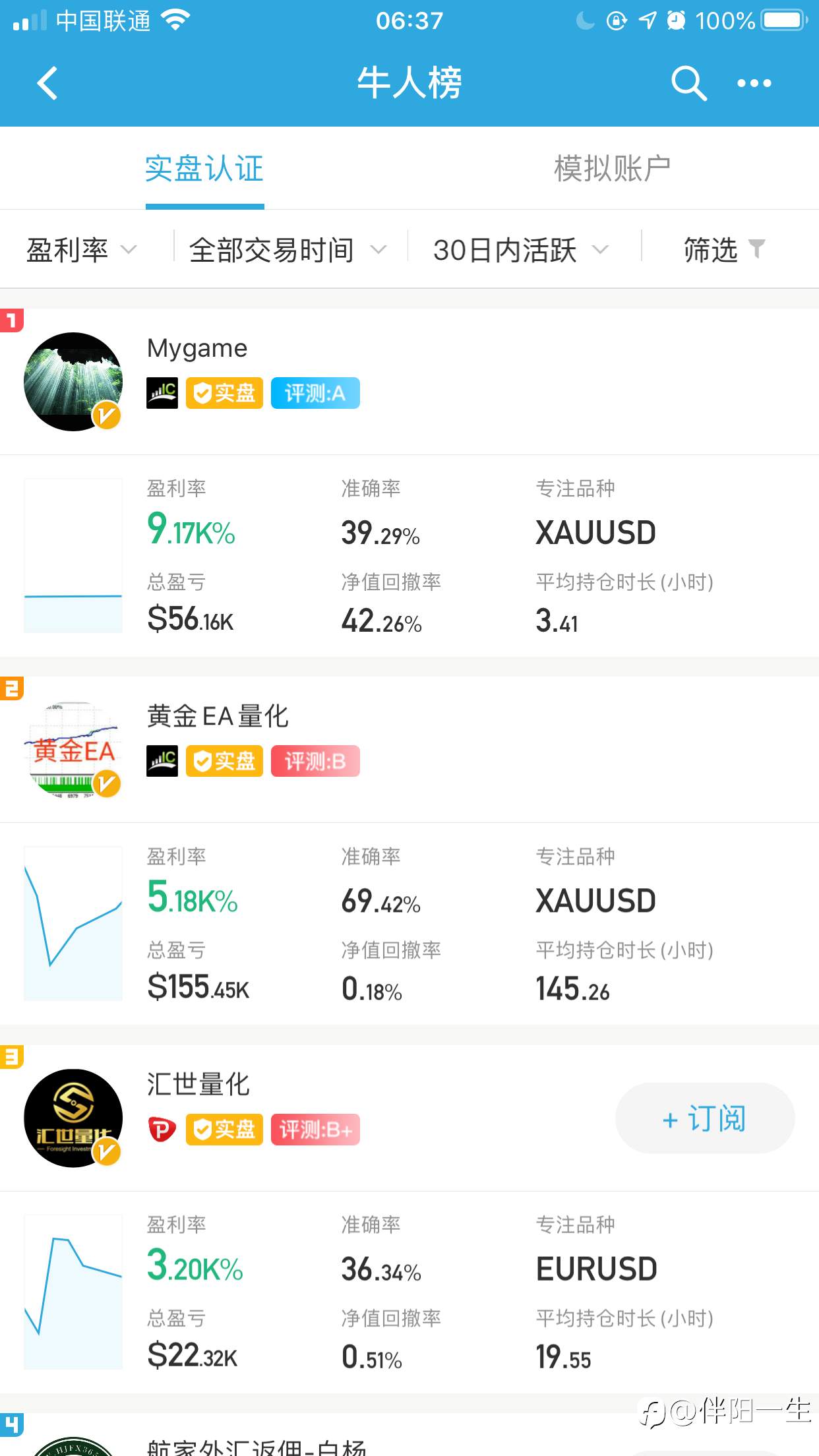Go back using the top-left arrow
819x1456 pixels.
47,83
